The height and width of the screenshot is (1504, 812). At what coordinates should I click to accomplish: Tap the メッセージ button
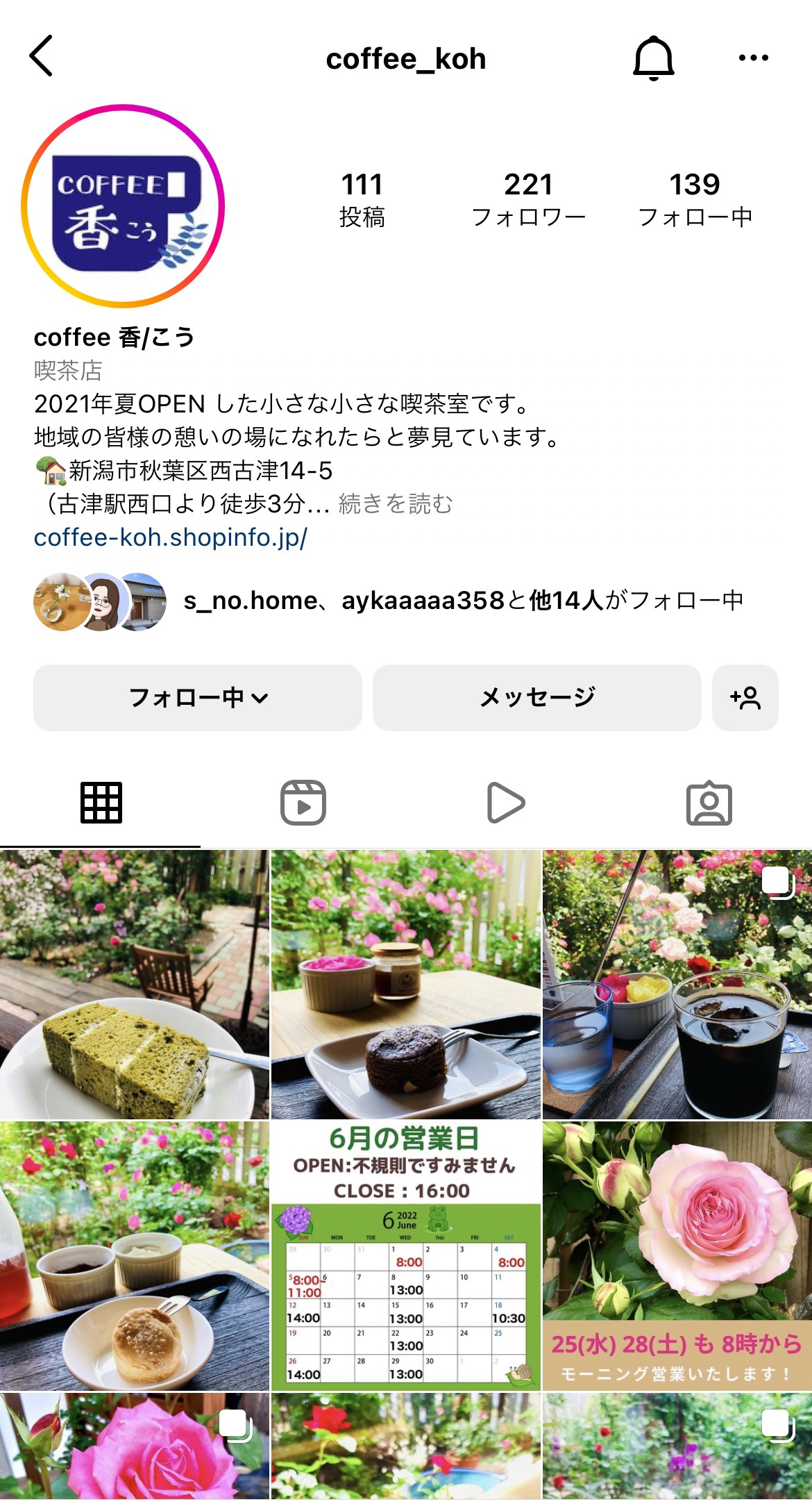[536, 697]
